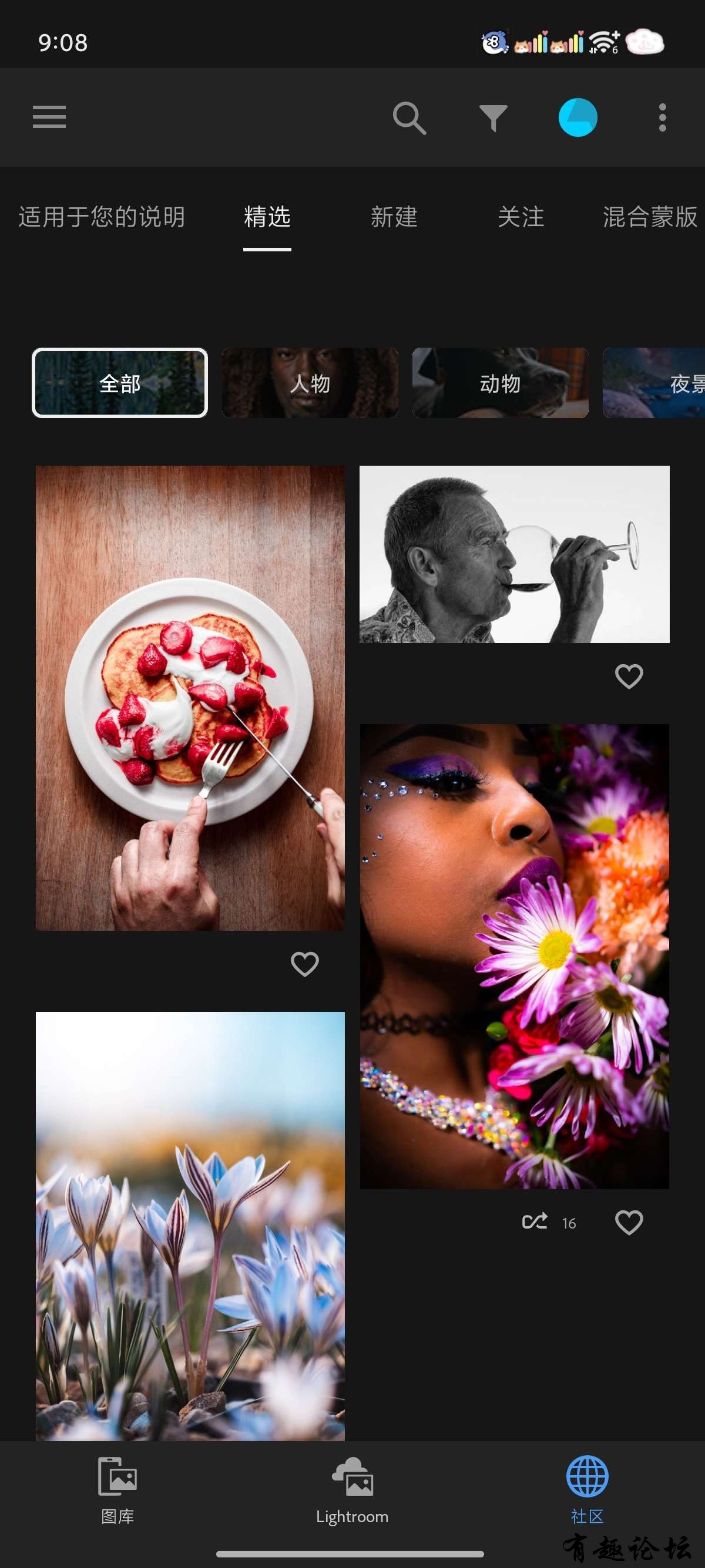Like the man drinking wine photo
Image resolution: width=705 pixels, height=1568 pixels.
(x=629, y=677)
